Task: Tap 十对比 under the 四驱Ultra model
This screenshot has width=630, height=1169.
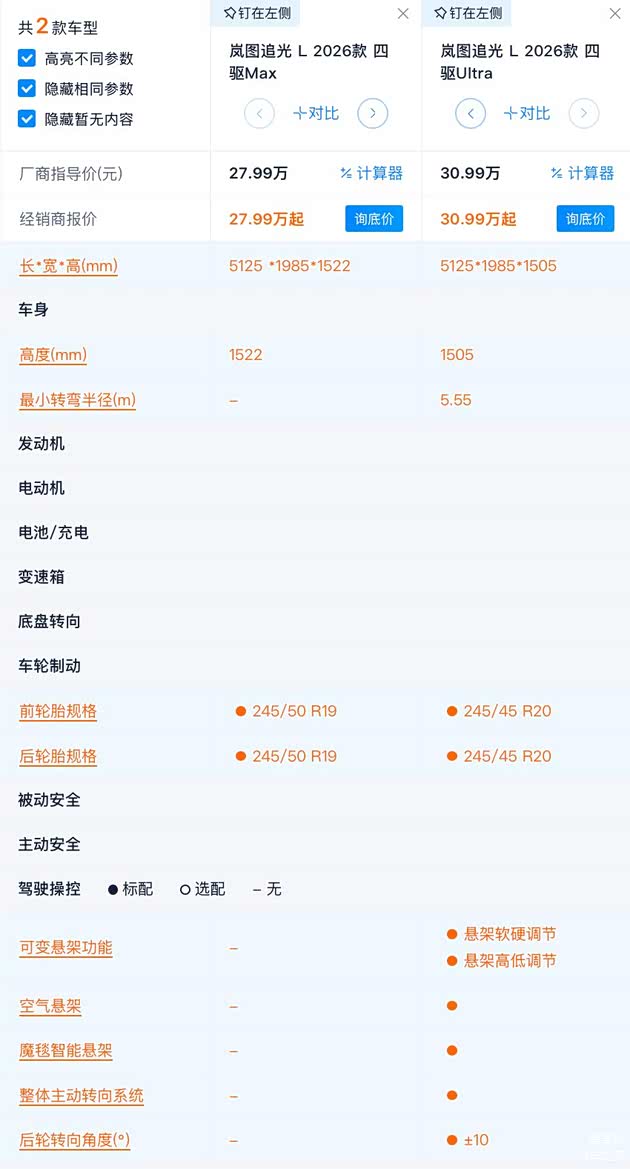Action: click(x=527, y=113)
